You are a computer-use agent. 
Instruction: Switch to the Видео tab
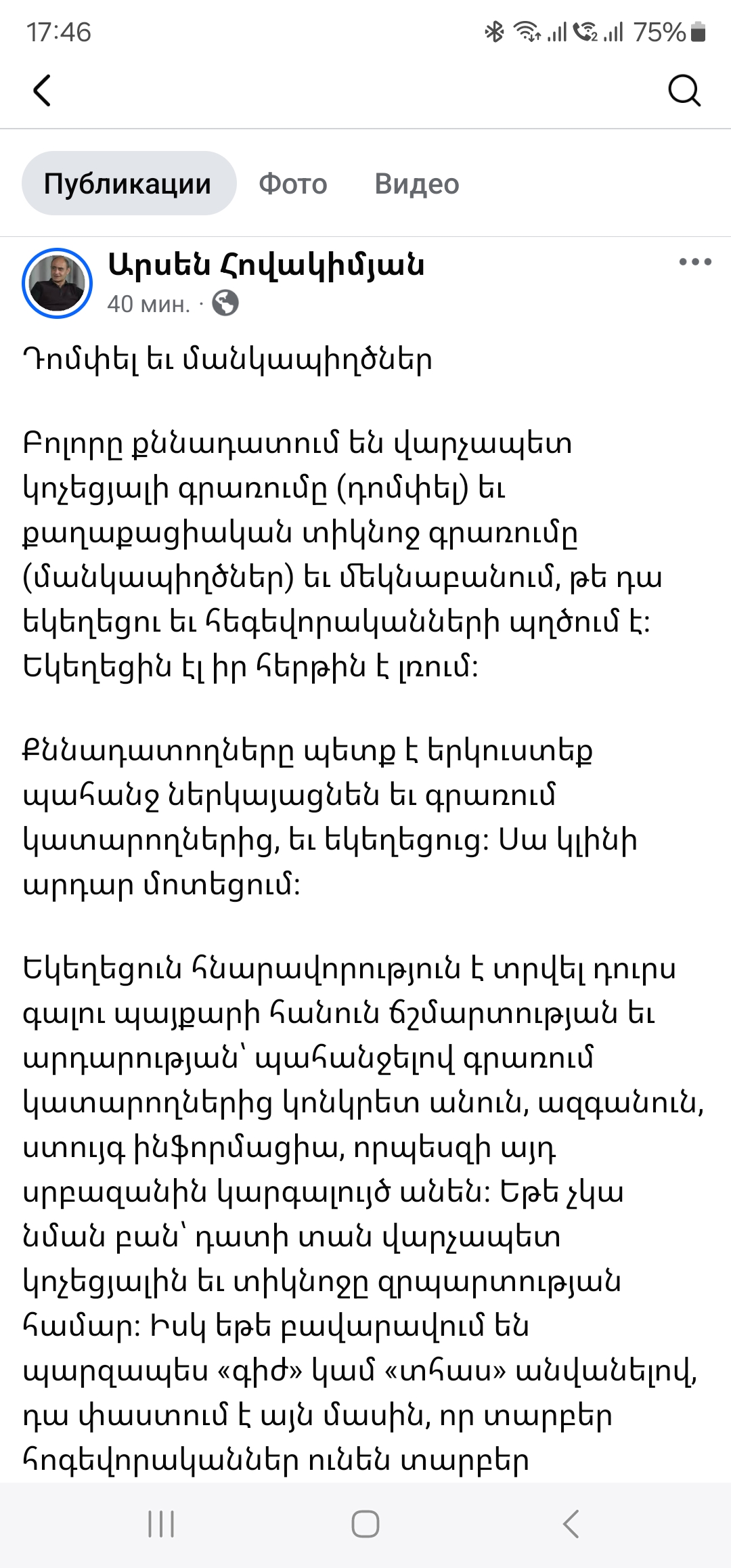(417, 183)
